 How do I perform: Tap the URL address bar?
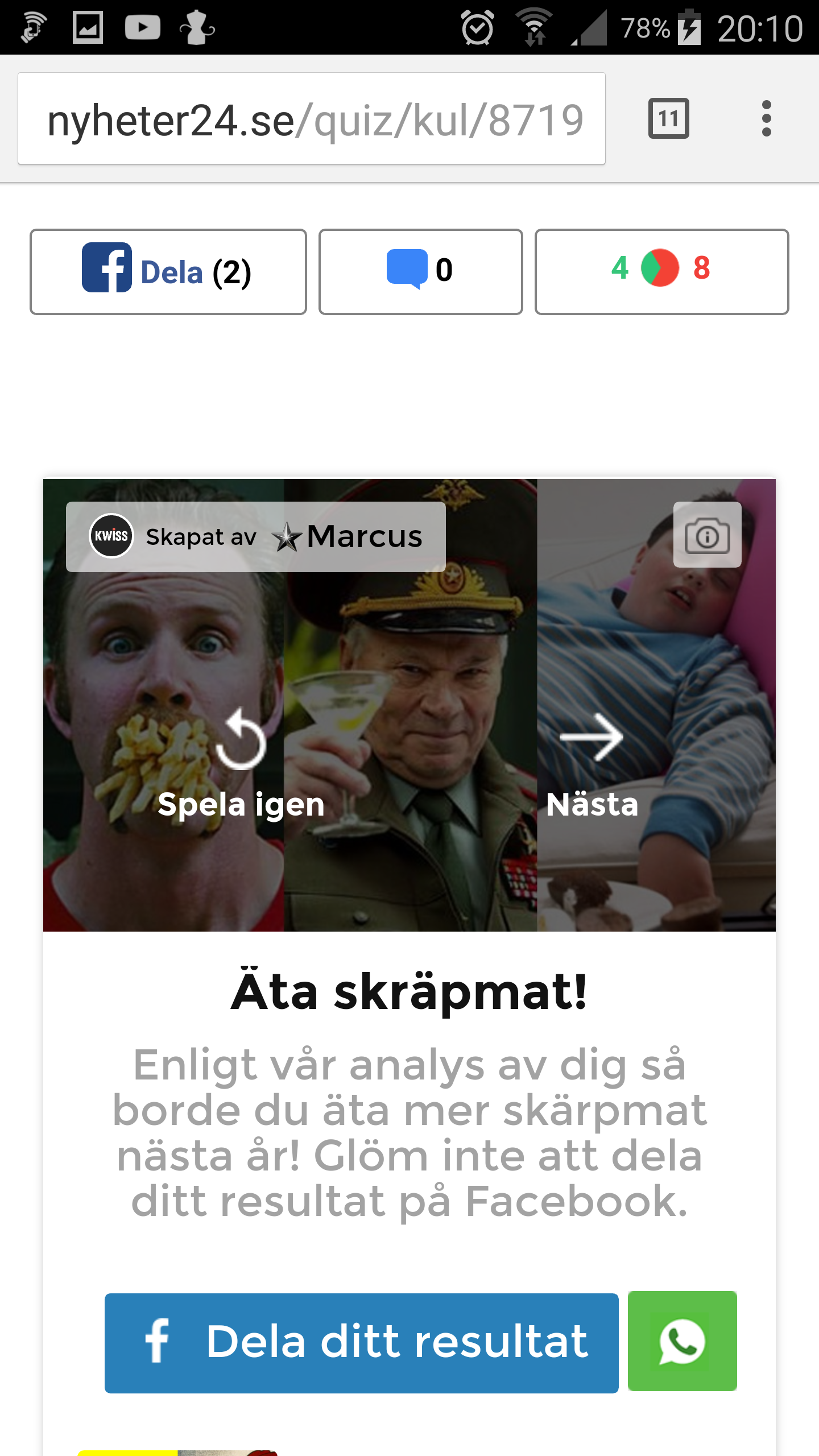pos(312,119)
